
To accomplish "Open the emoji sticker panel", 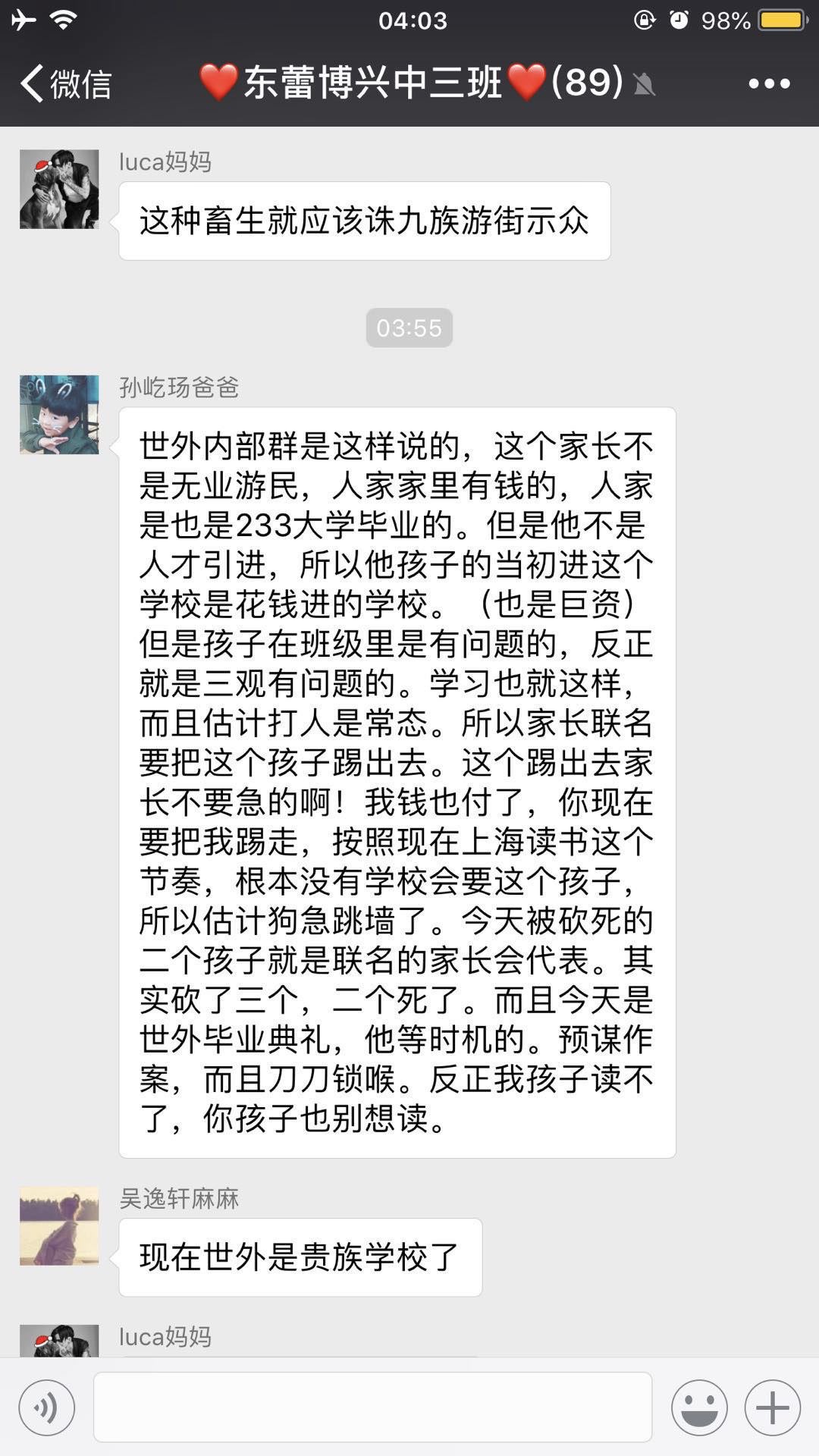I will click(698, 1408).
